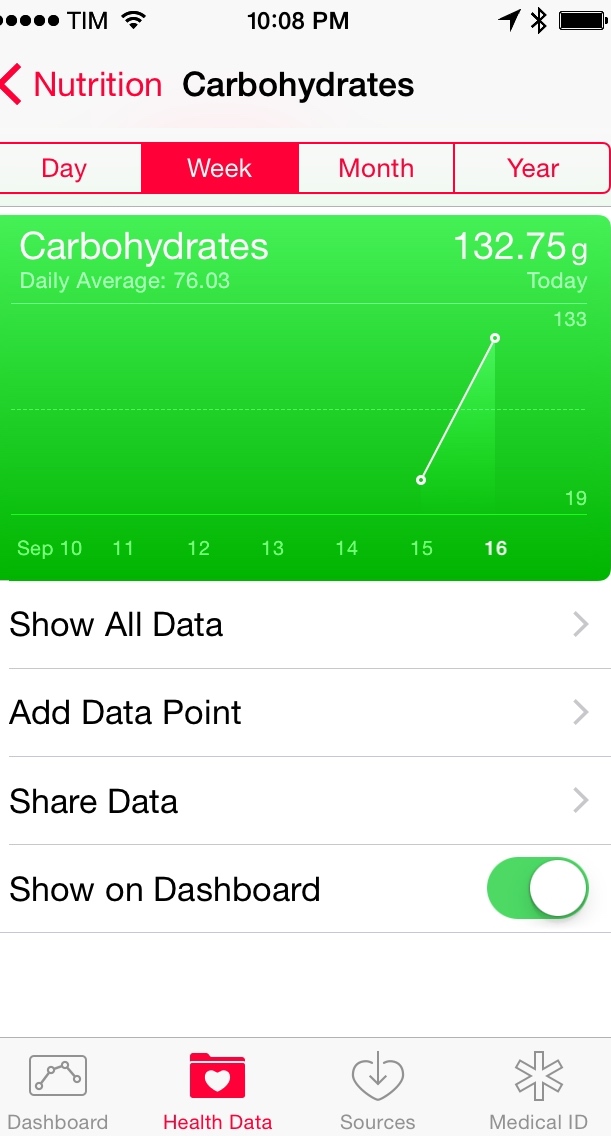The width and height of the screenshot is (611, 1136).
Task: Switch to the Day view
Action: (65, 168)
